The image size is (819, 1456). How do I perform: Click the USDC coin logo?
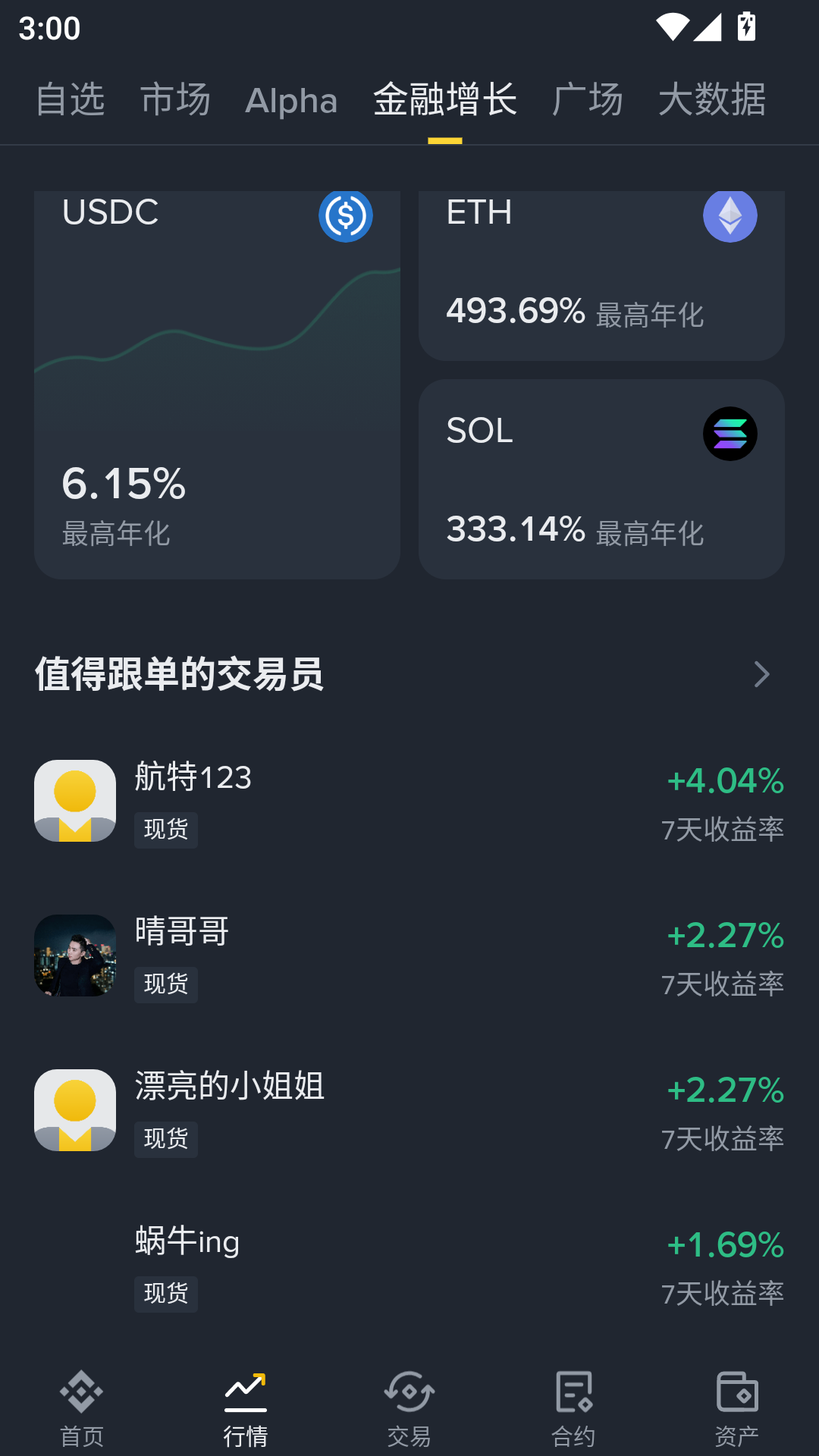(347, 216)
